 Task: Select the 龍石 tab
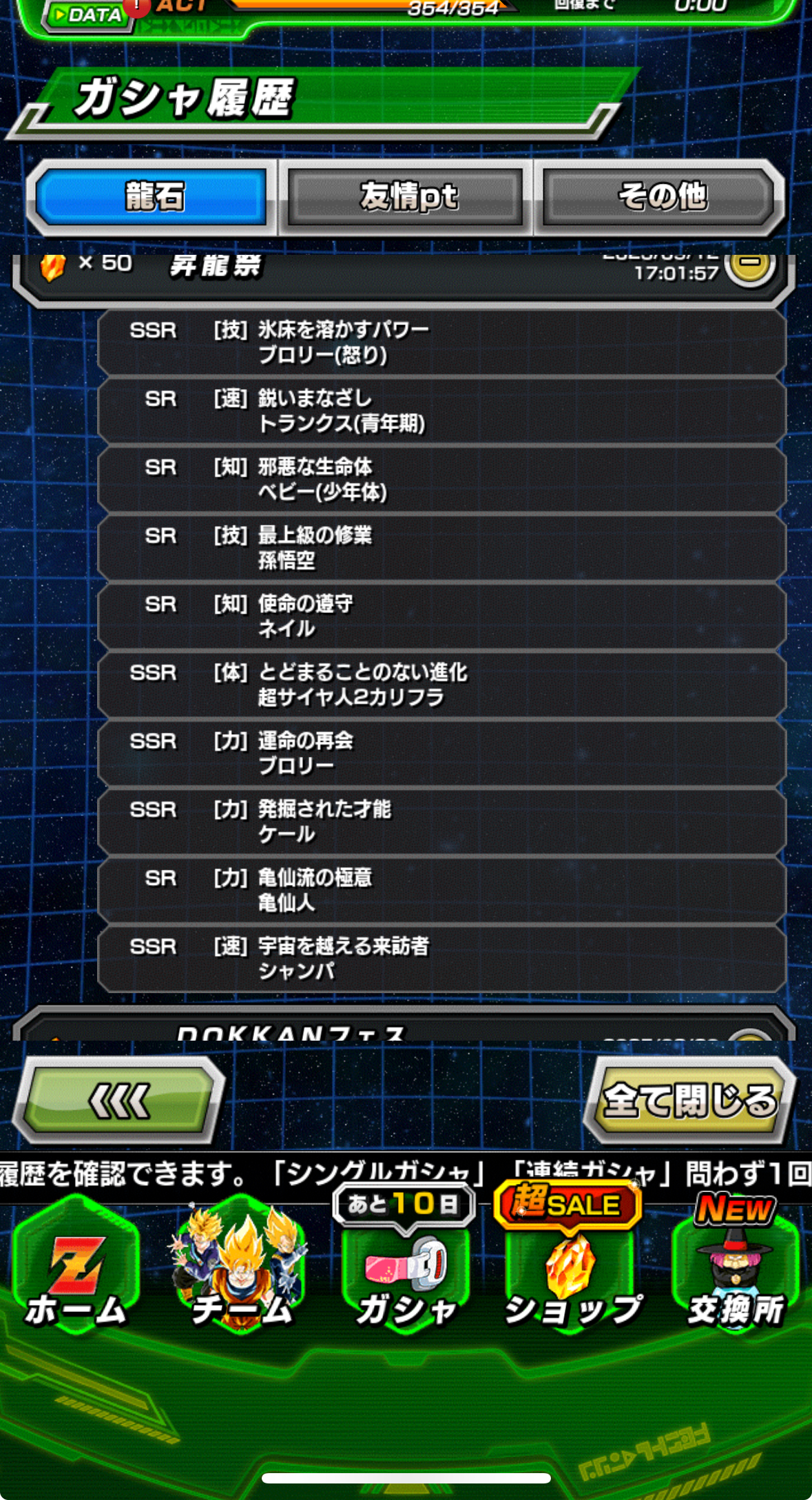[x=152, y=198]
